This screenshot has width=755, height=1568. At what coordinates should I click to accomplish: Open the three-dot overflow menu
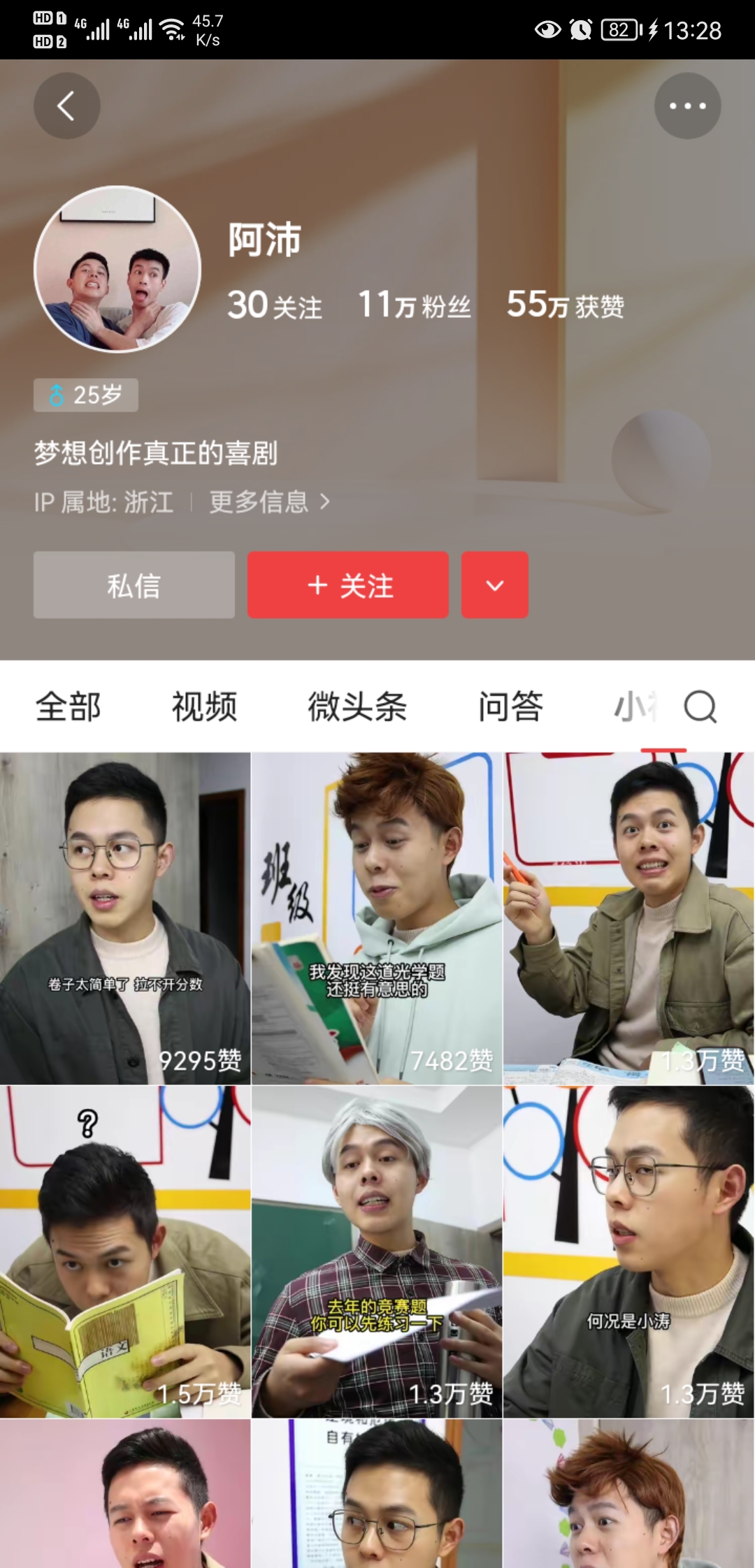[687, 106]
